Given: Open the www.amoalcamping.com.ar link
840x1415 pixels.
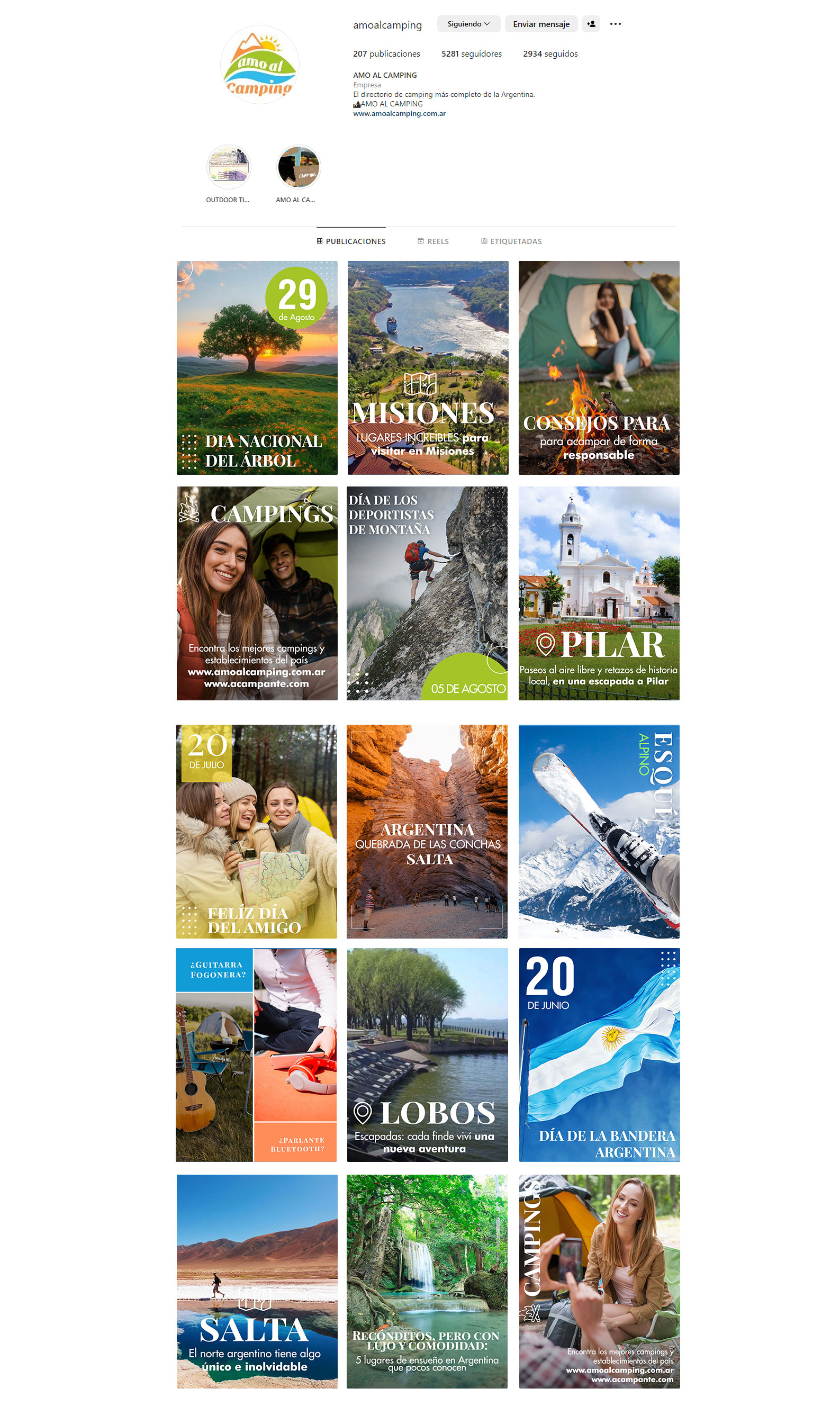Looking at the screenshot, I should (x=399, y=113).
